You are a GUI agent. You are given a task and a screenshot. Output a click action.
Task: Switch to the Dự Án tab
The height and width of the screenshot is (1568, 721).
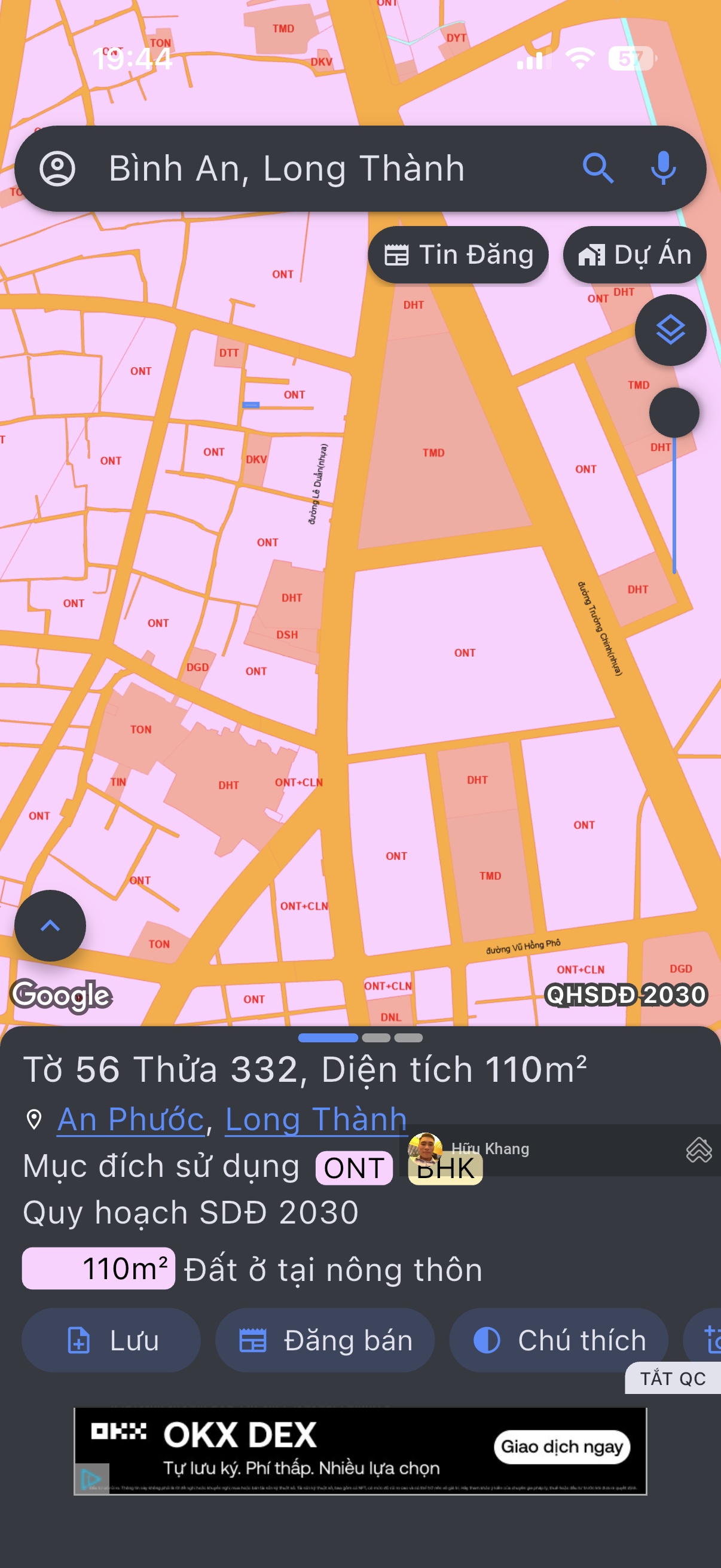point(634,255)
